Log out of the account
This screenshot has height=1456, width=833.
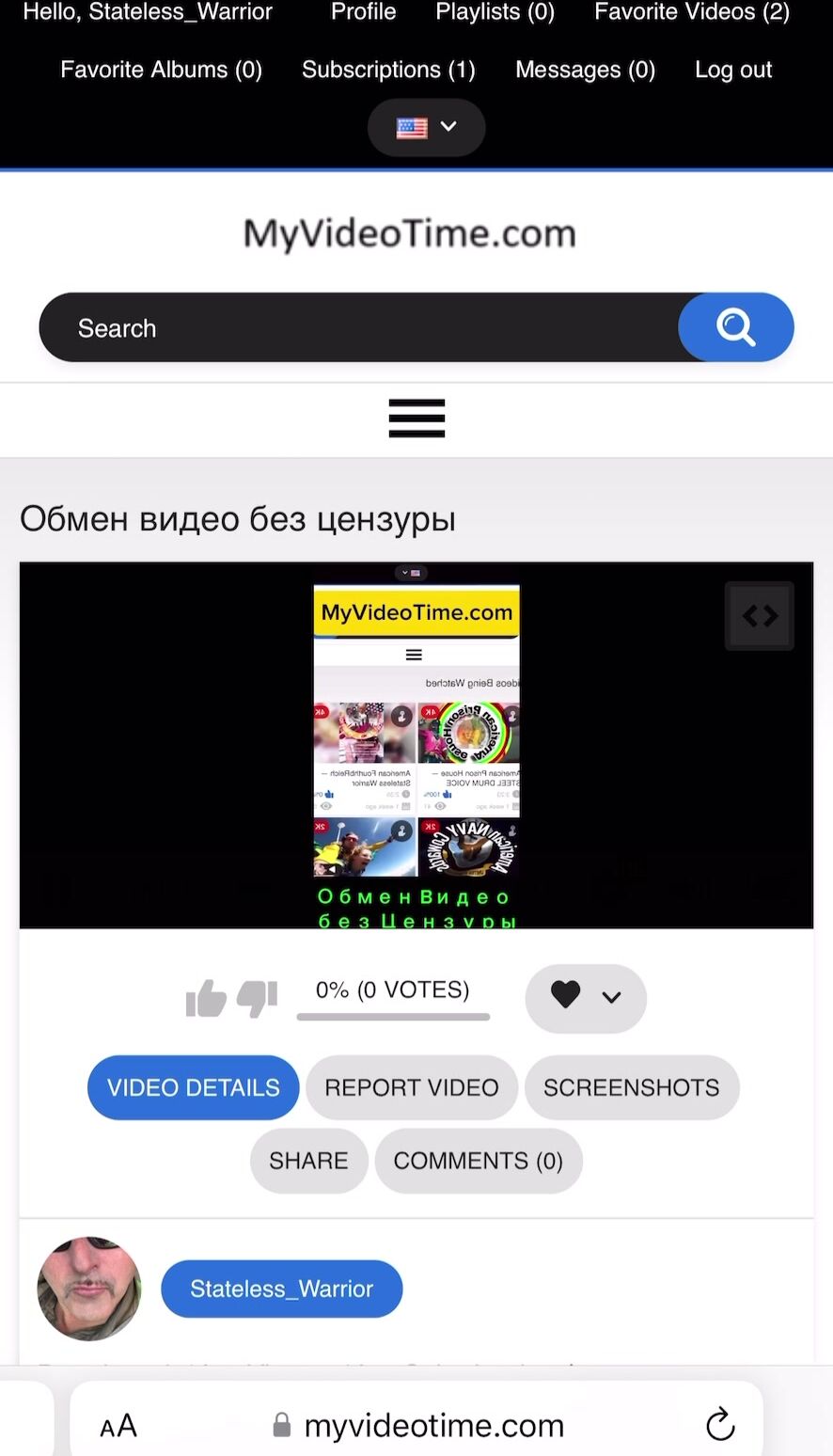[732, 70]
